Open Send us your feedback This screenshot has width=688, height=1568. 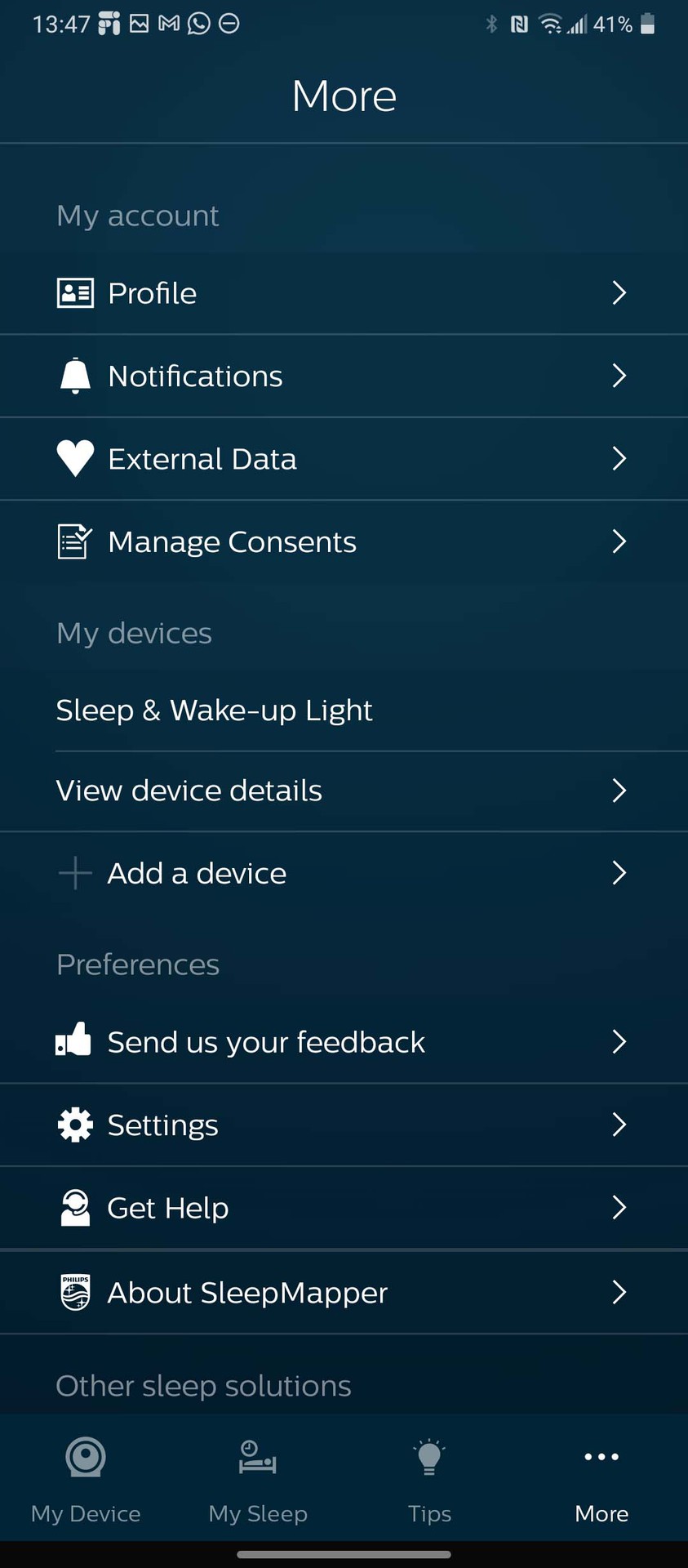tap(343, 1042)
